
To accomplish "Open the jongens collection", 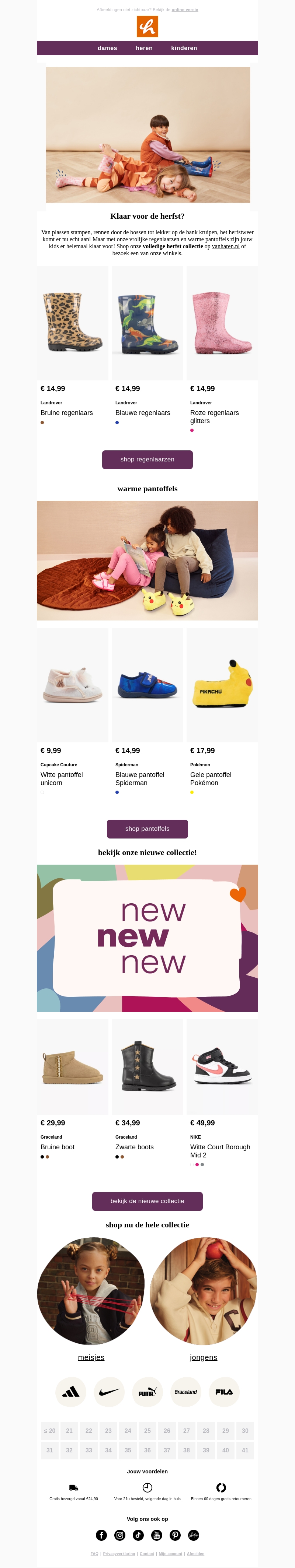I will point(204,1357).
